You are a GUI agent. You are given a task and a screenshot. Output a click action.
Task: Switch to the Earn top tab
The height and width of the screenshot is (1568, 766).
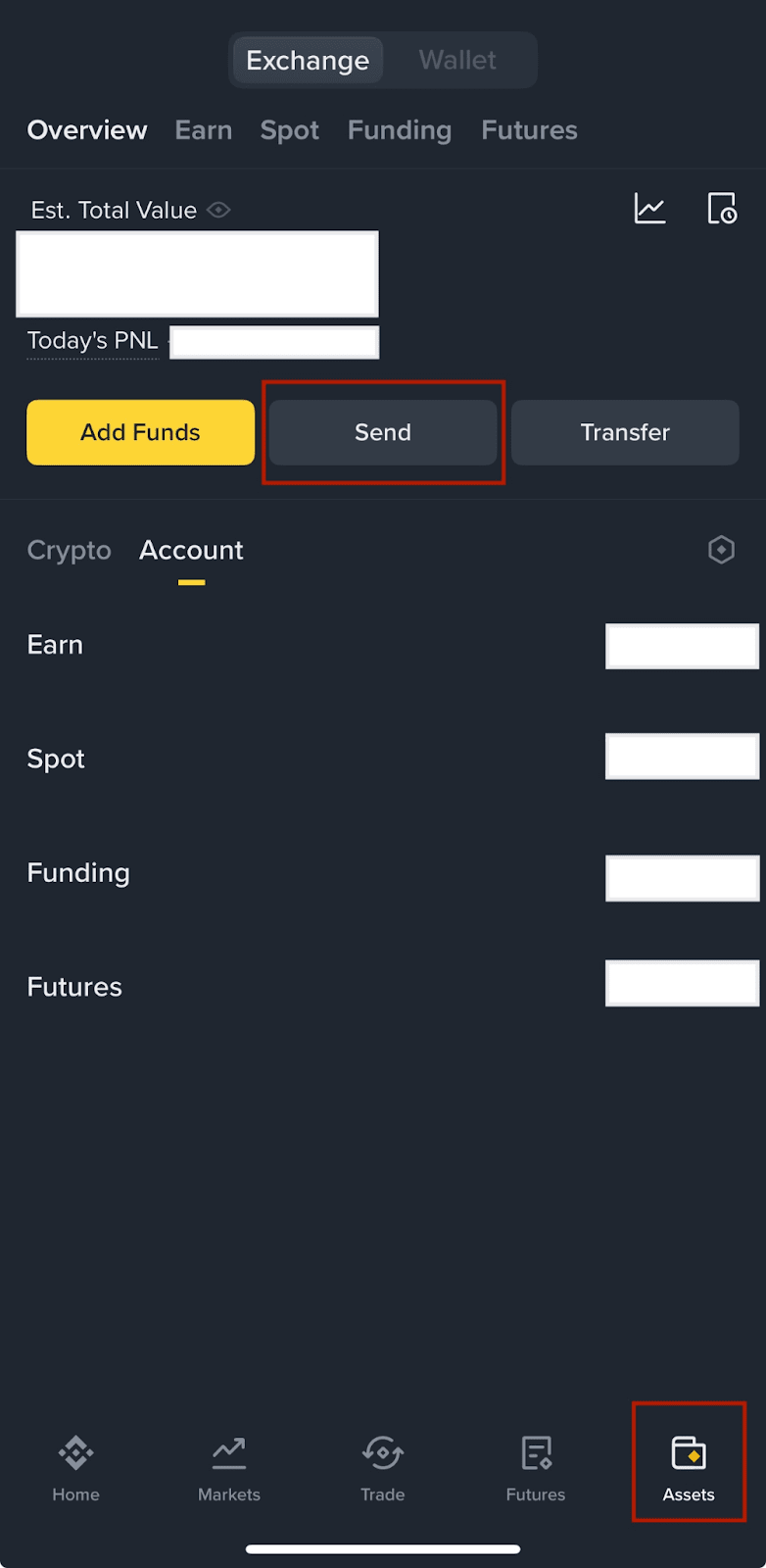[204, 130]
